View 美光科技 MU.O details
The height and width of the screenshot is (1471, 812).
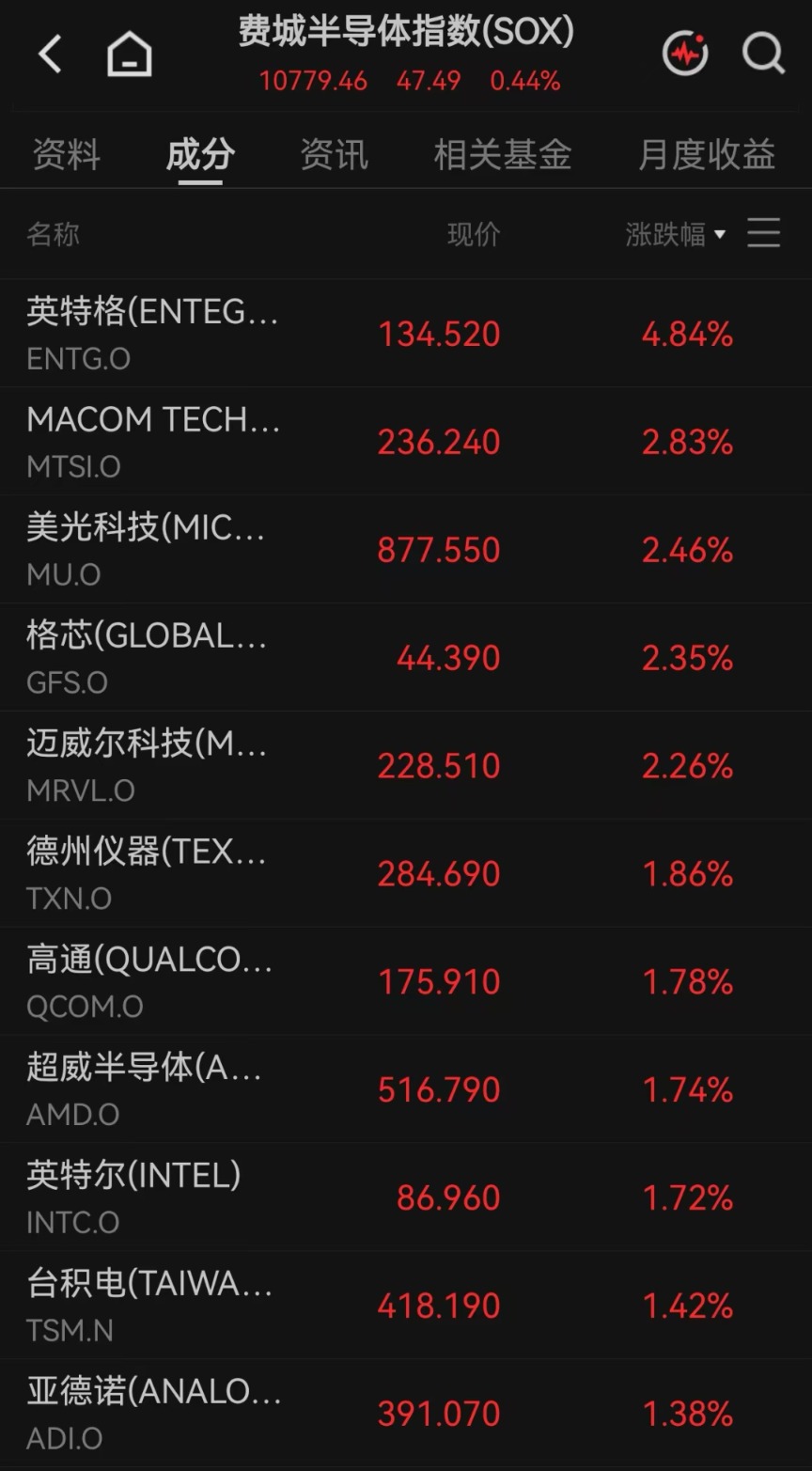(406, 549)
